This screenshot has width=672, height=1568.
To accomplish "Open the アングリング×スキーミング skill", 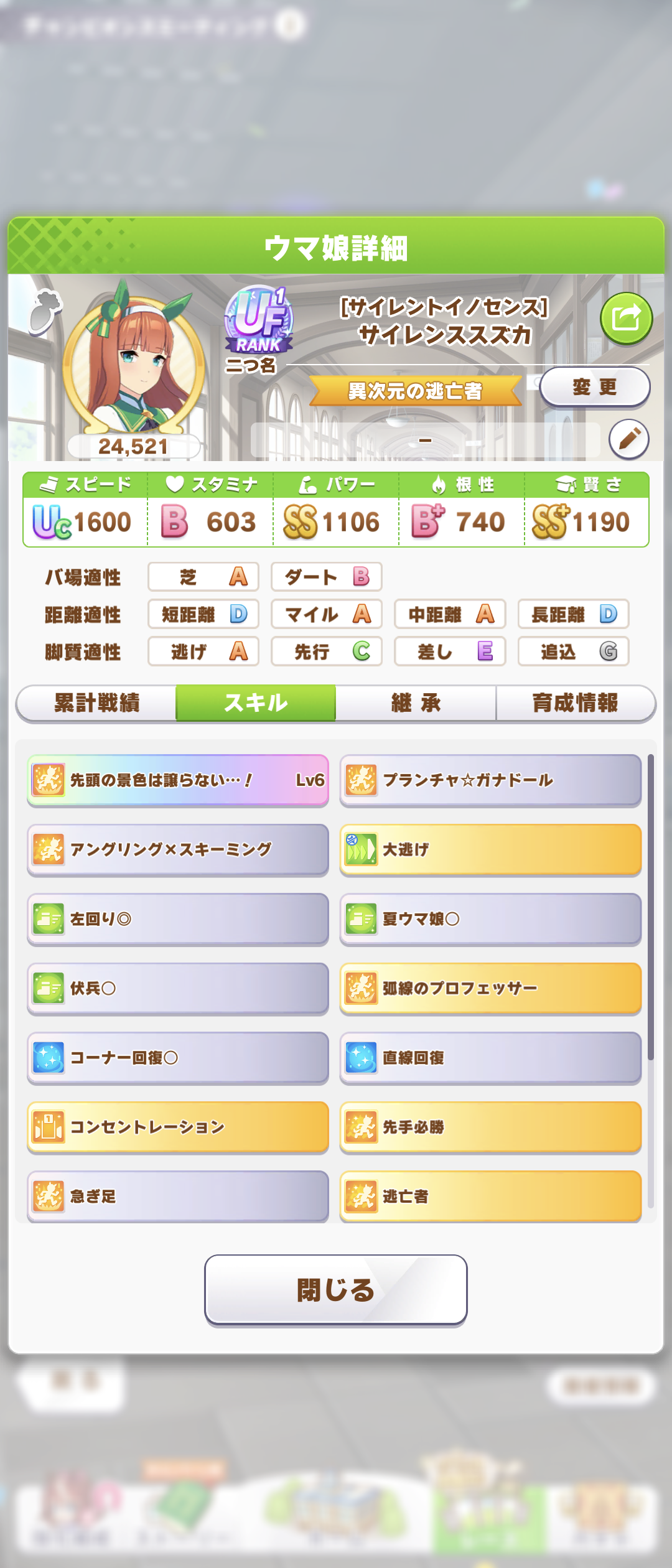I will coord(178,849).
